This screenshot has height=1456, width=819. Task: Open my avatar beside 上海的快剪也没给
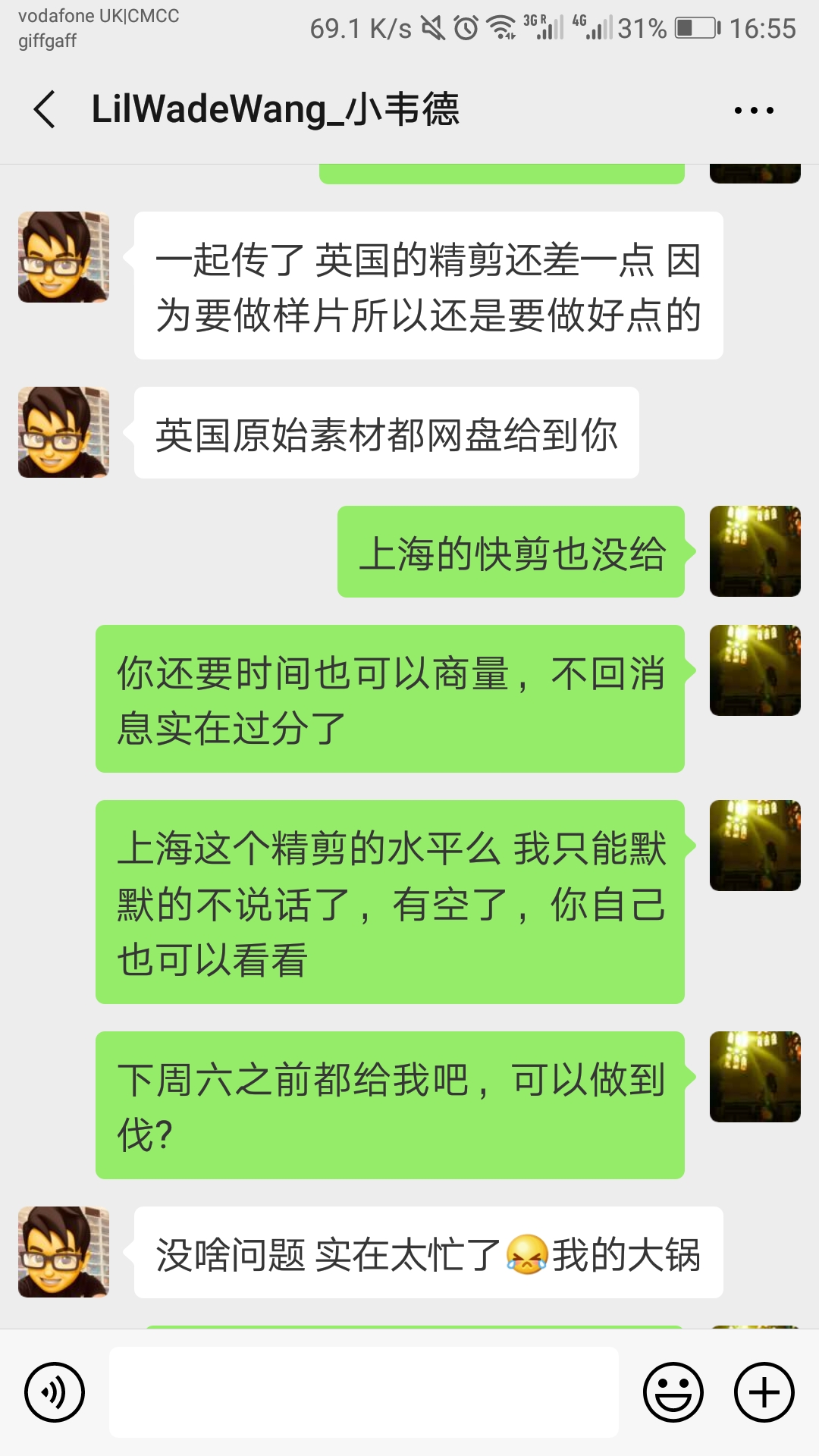tap(755, 551)
